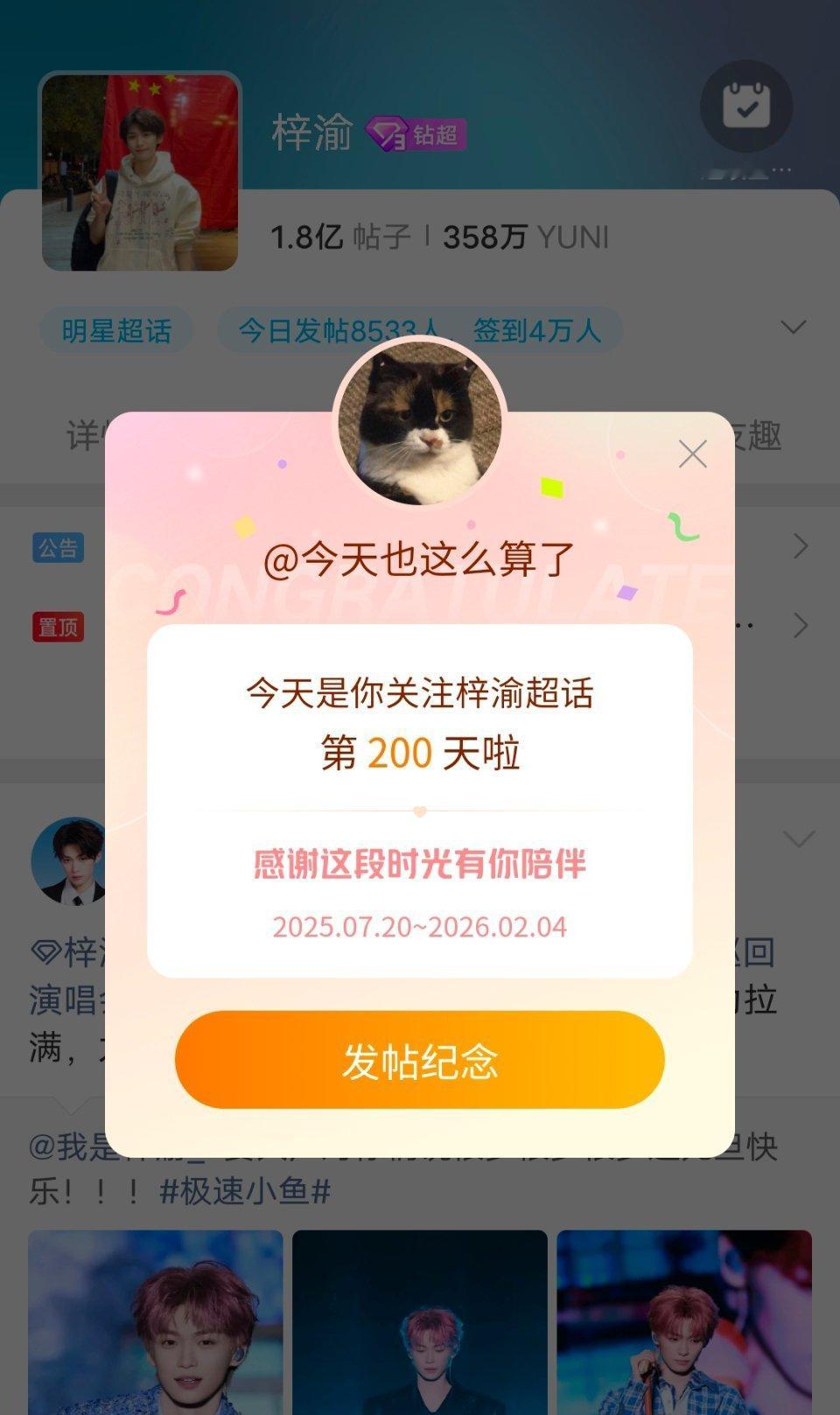Image resolution: width=840 pixels, height=1415 pixels.
Task: Click the 钻超 diamond badge next to 梓渝
Action: click(418, 134)
